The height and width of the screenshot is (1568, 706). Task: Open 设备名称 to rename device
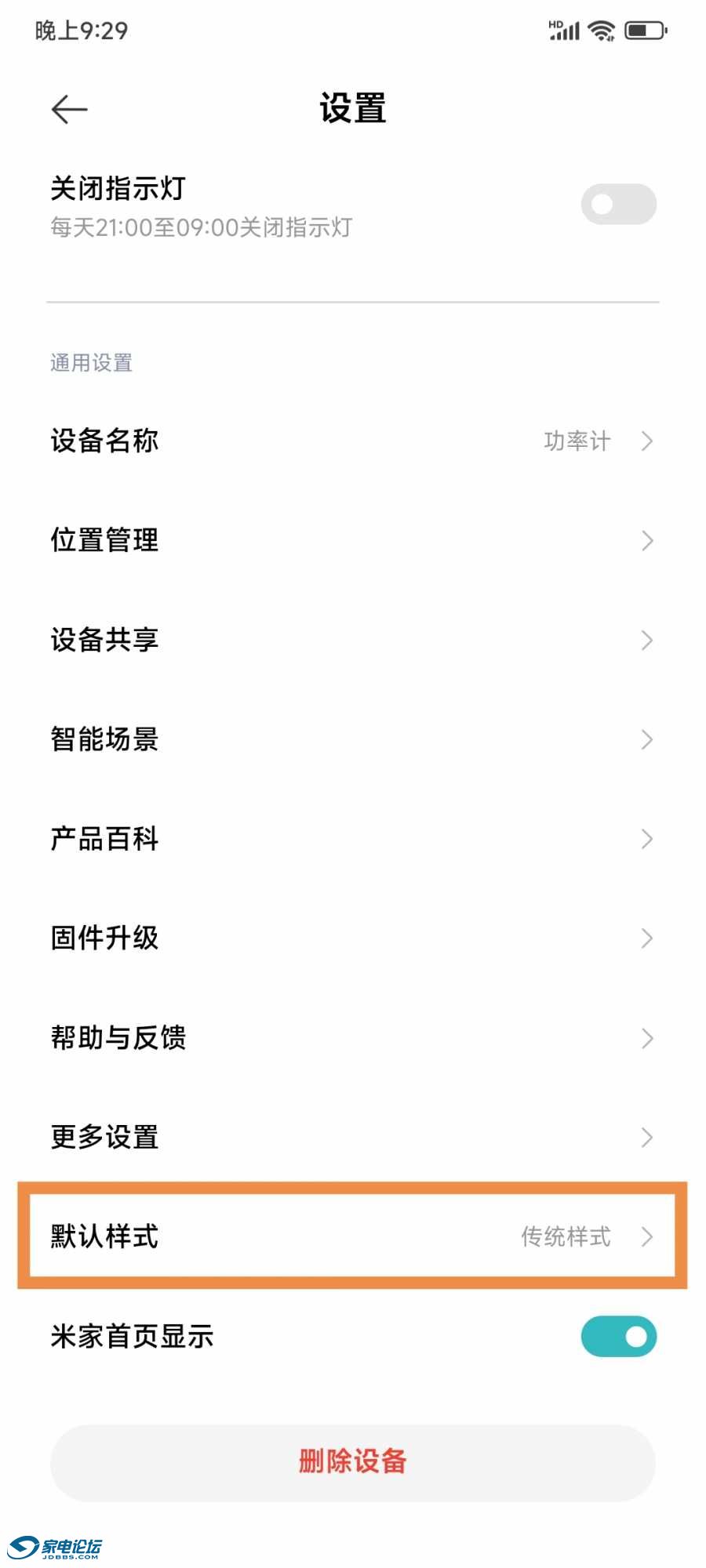click(353, 441)
